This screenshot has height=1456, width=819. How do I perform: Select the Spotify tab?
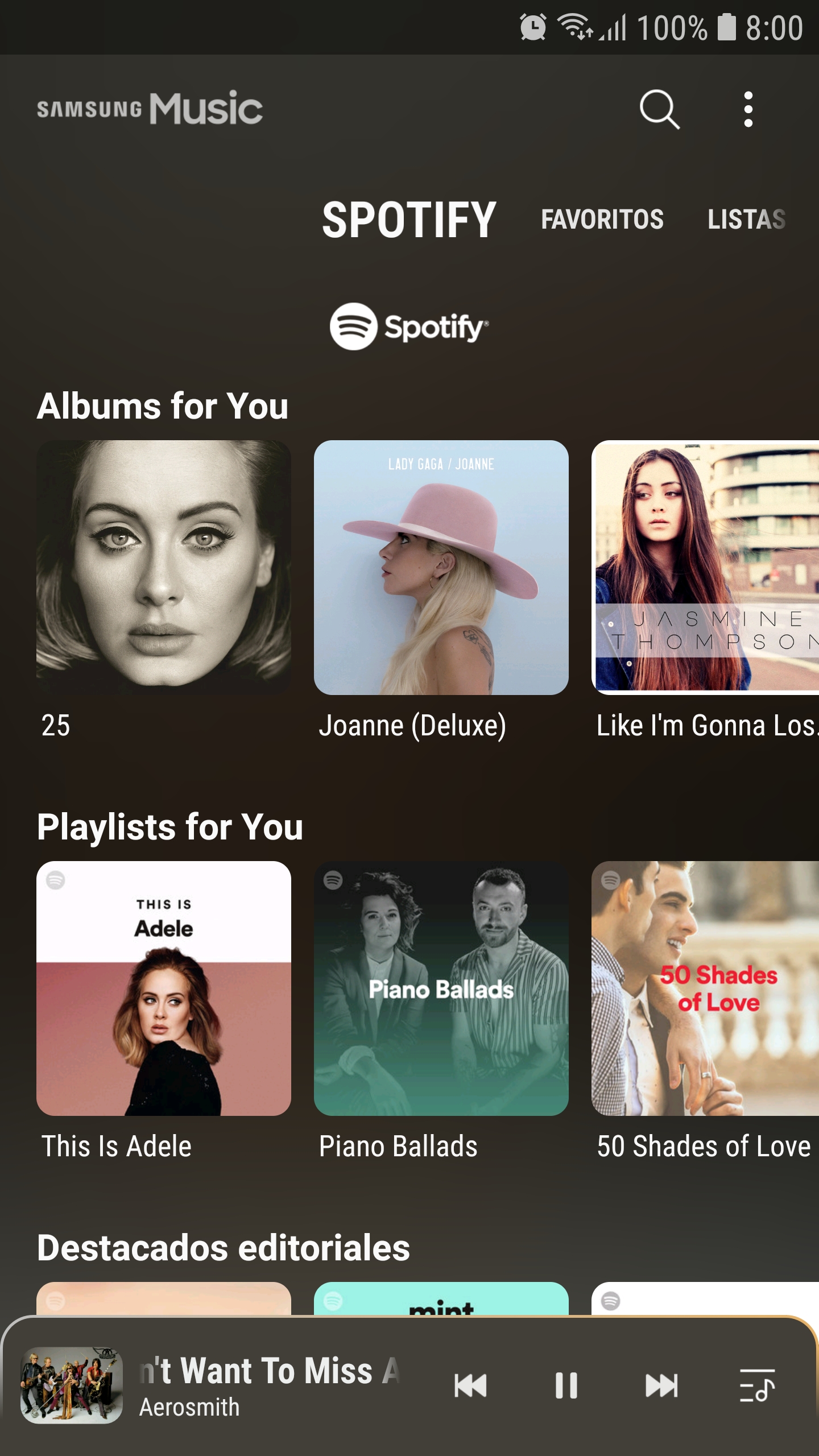(x=409, y=220)
